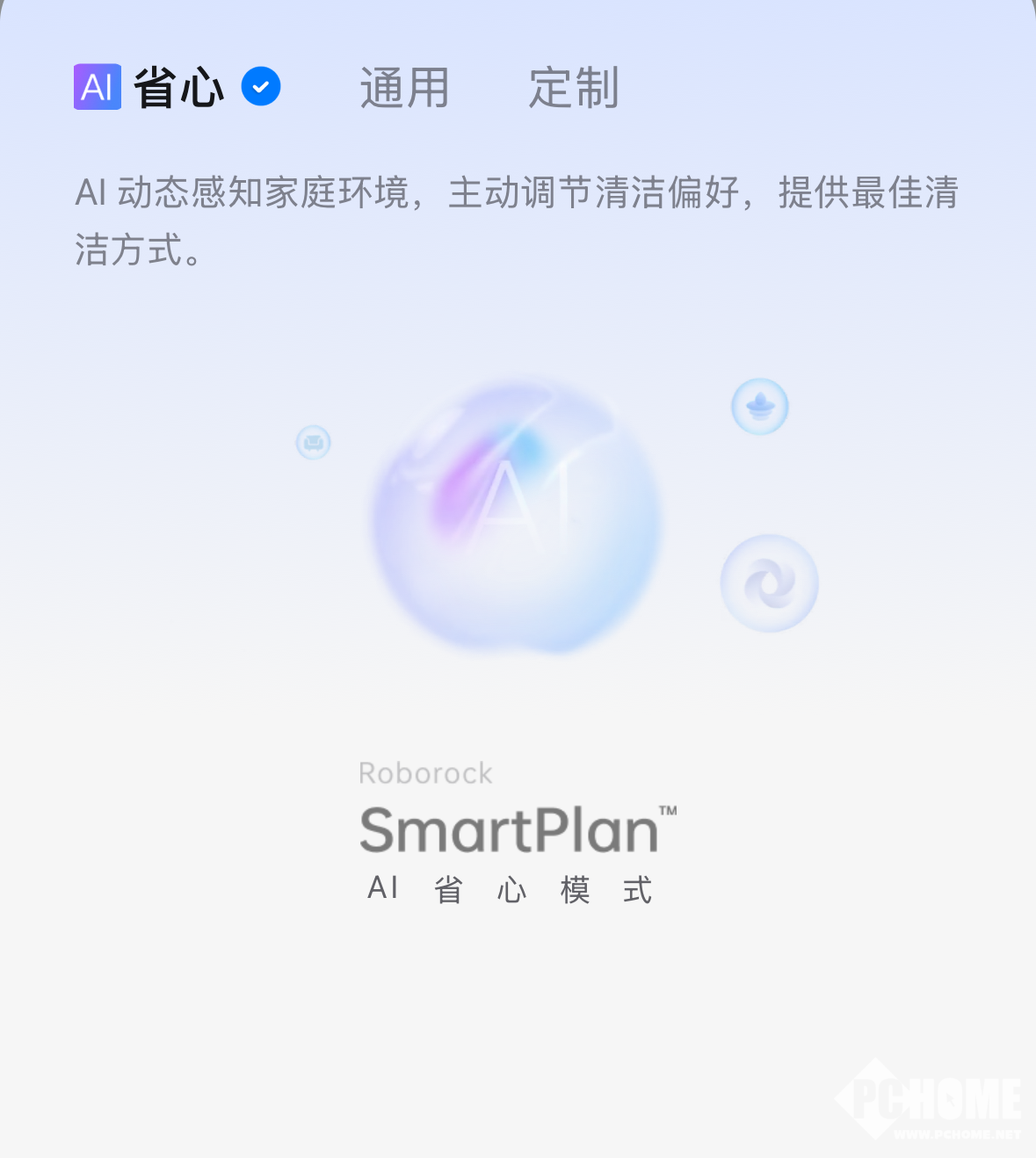
Task: Switch to the 定制 tab
Action: tap(573, 88)
